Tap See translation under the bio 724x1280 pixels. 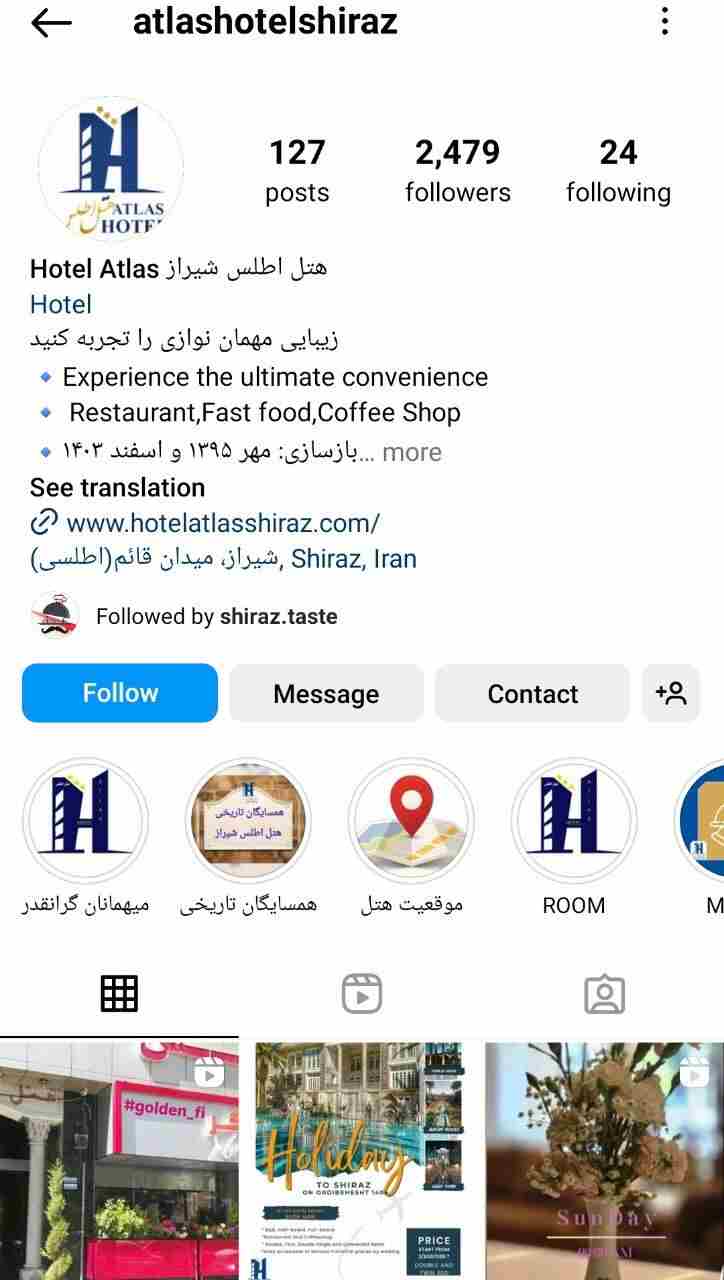tap(117, 487)
